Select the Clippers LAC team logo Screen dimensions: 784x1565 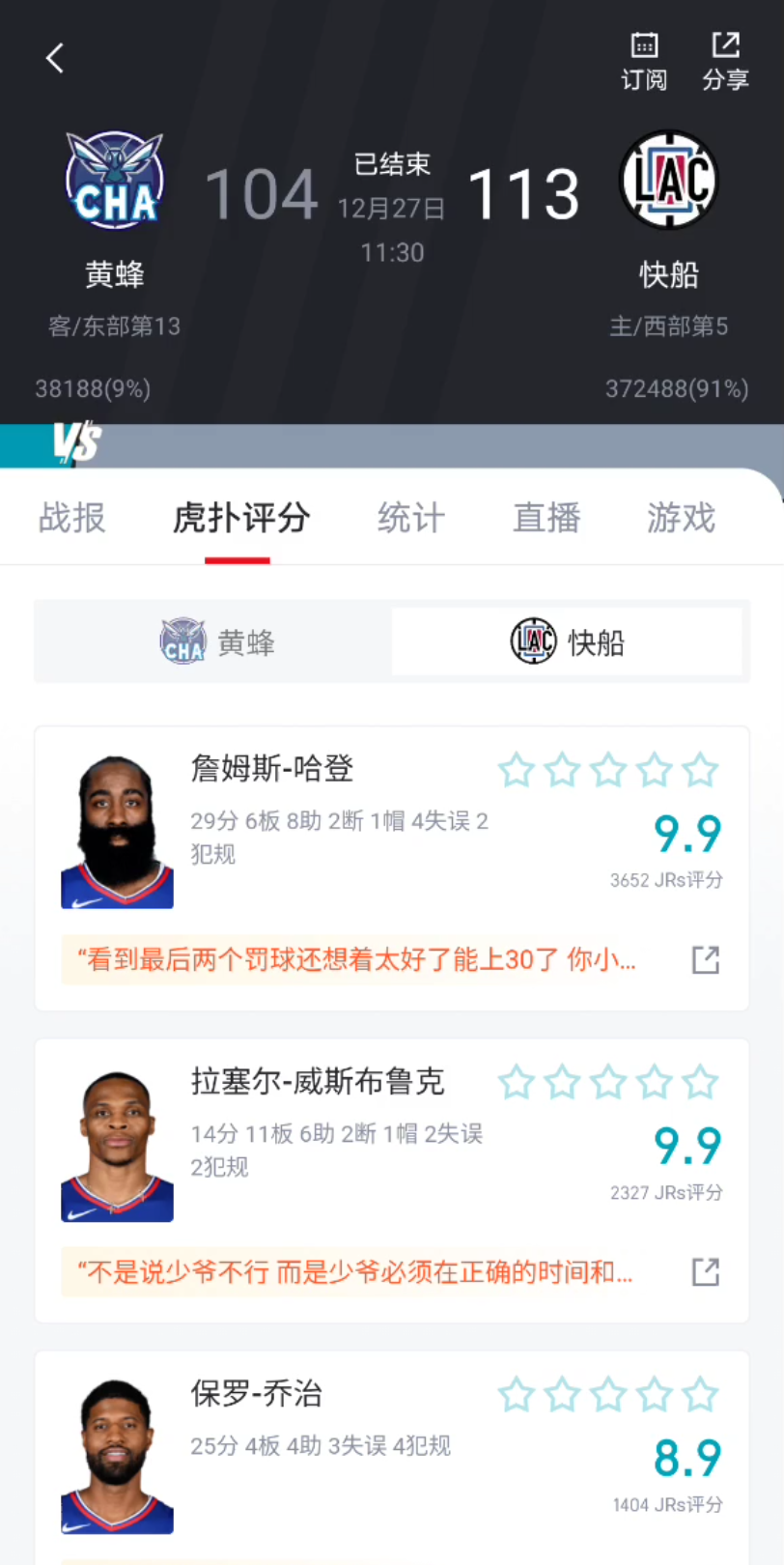point(669,182)
